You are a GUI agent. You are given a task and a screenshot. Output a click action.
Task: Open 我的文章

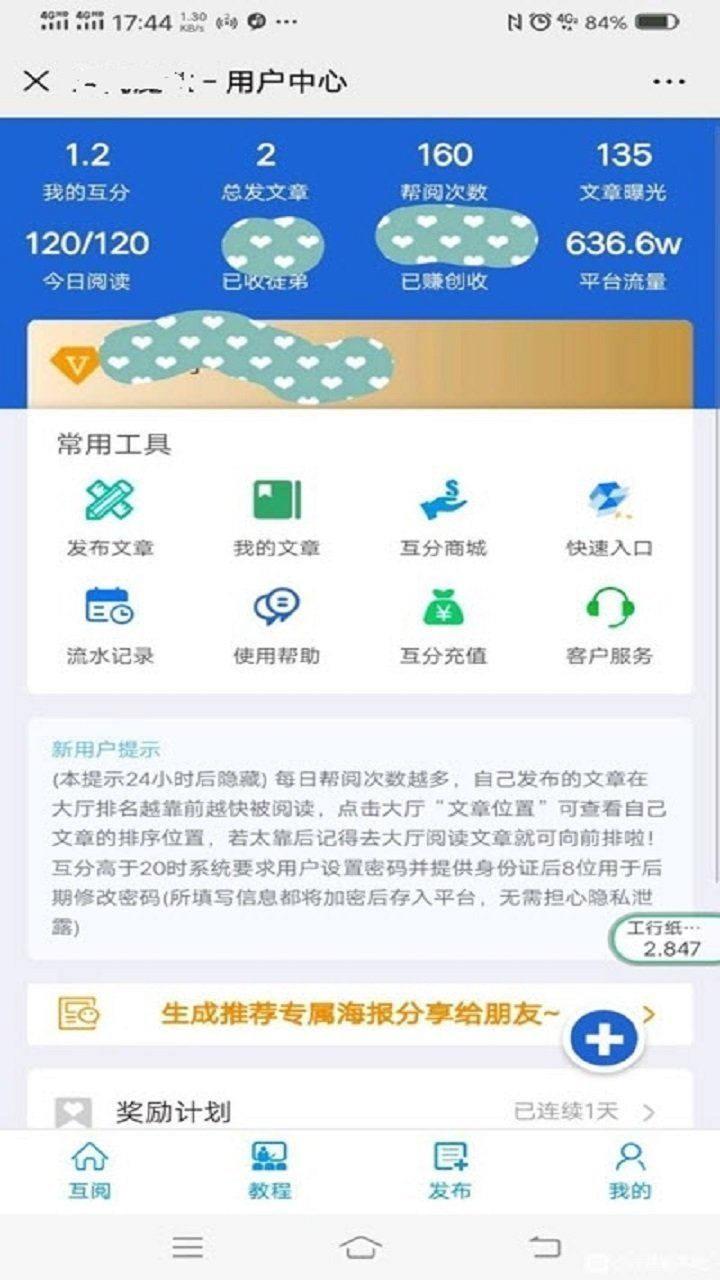(x=277, y=518)
